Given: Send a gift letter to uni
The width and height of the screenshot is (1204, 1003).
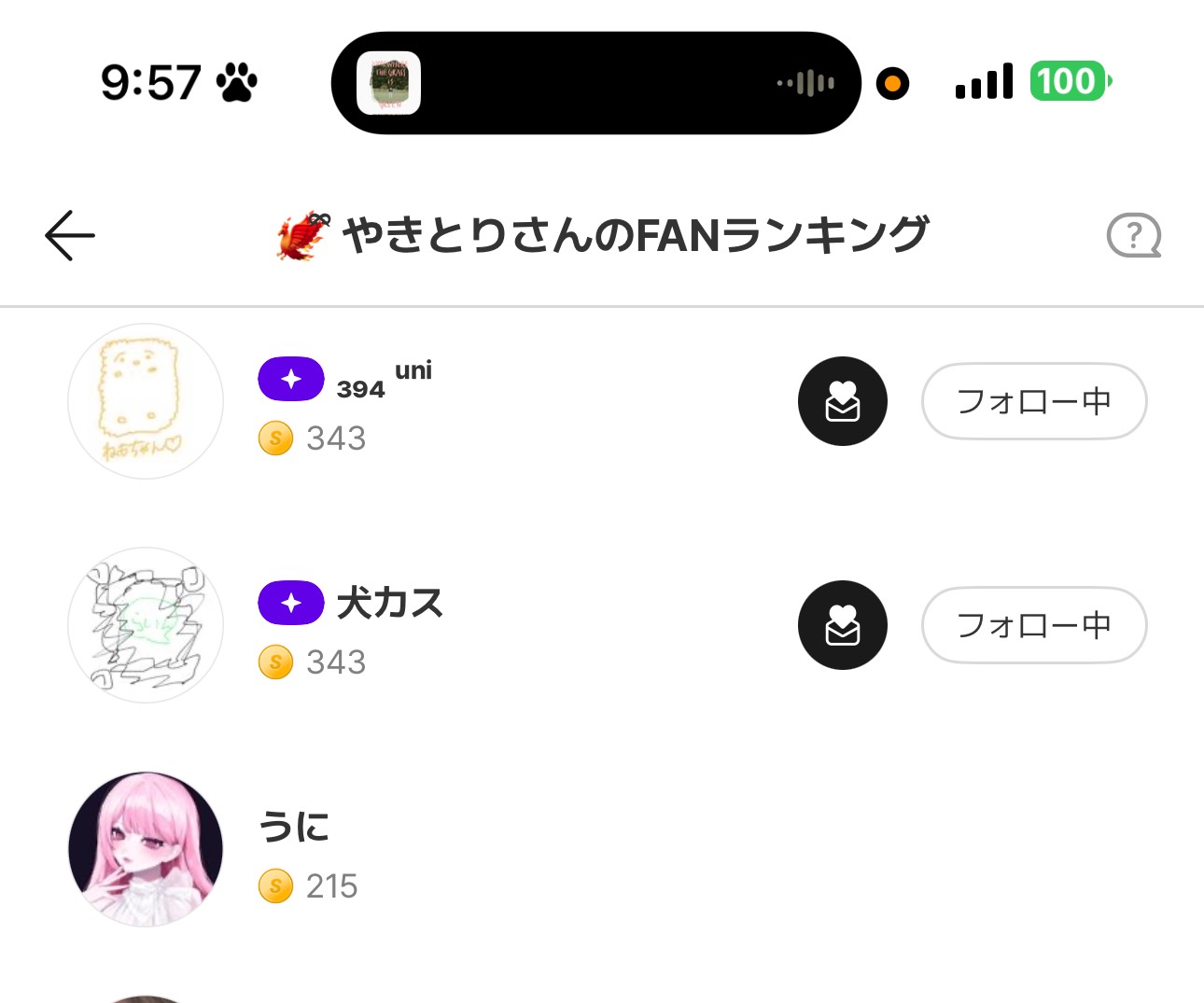Looking at the screenshot, I should coord(842,401).
